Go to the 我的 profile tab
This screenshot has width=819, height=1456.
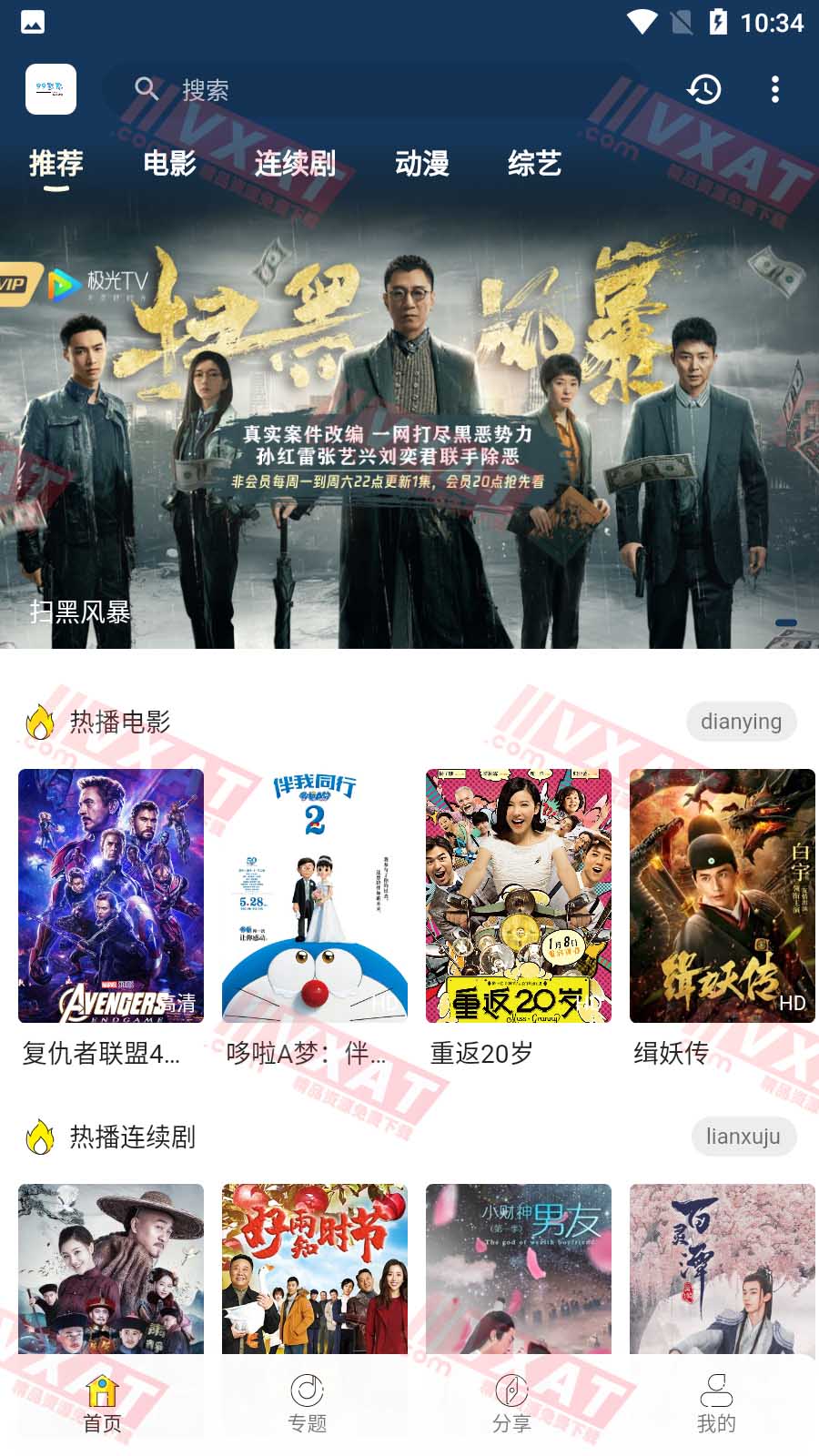click(x=716, y=1404)
